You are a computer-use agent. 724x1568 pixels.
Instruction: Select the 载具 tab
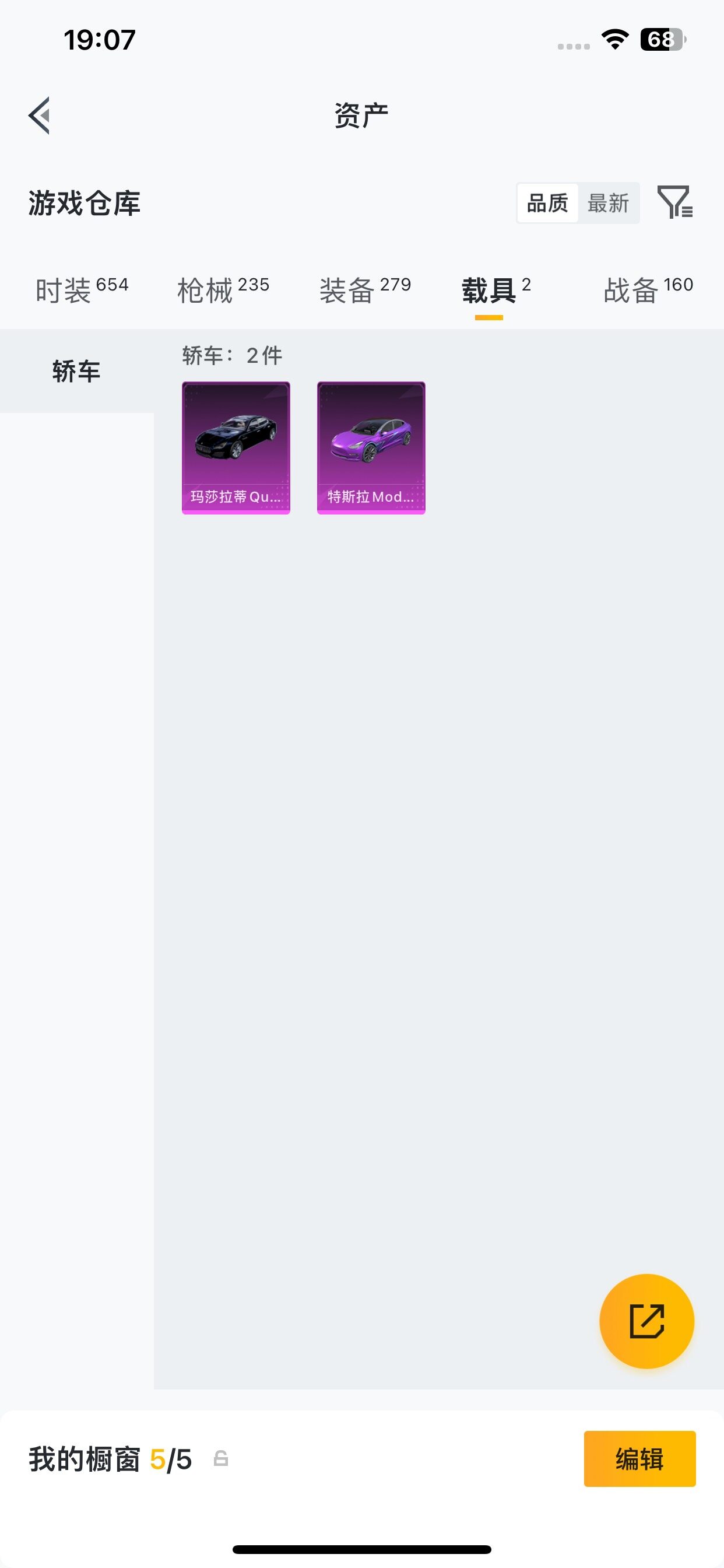pos(496,290)
